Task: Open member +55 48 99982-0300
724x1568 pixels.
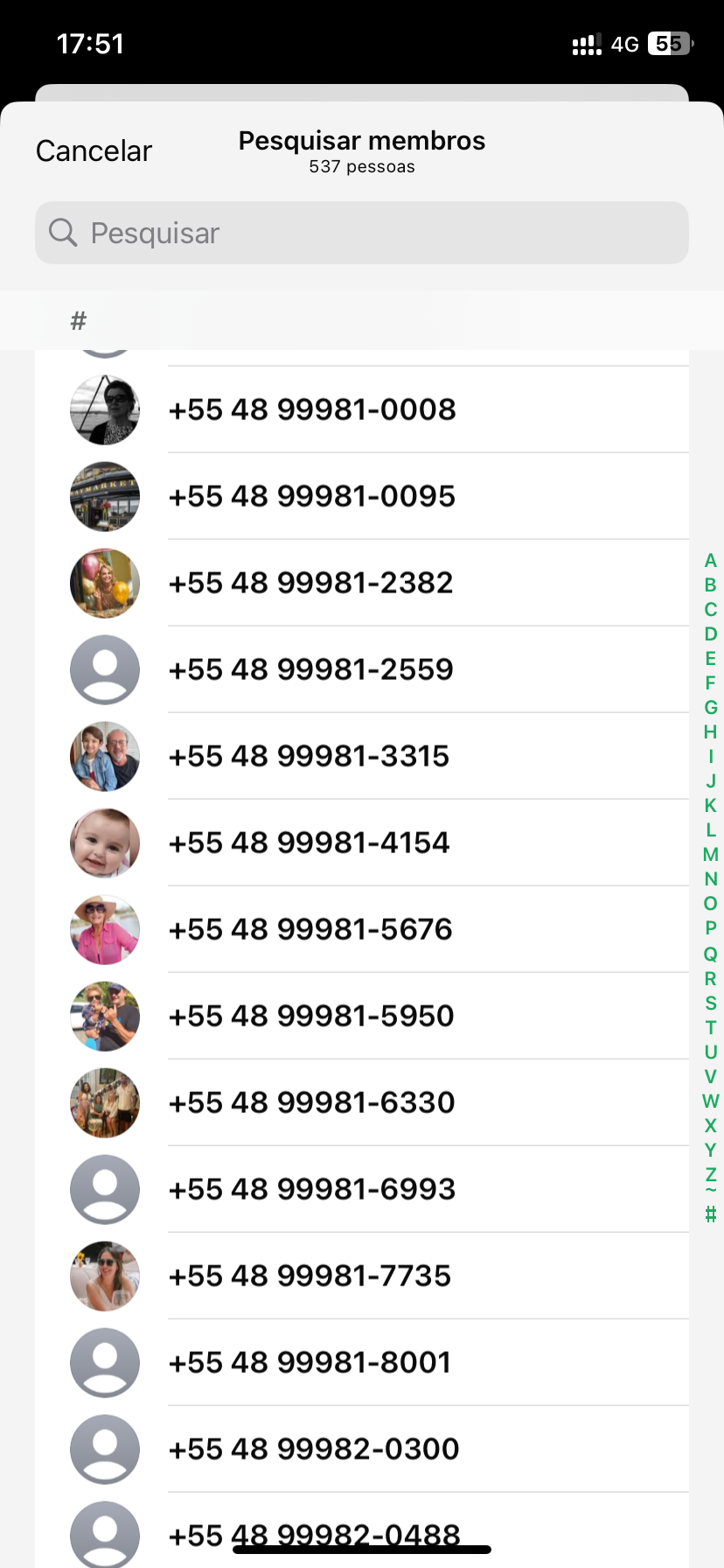Action: point(313,1449)
